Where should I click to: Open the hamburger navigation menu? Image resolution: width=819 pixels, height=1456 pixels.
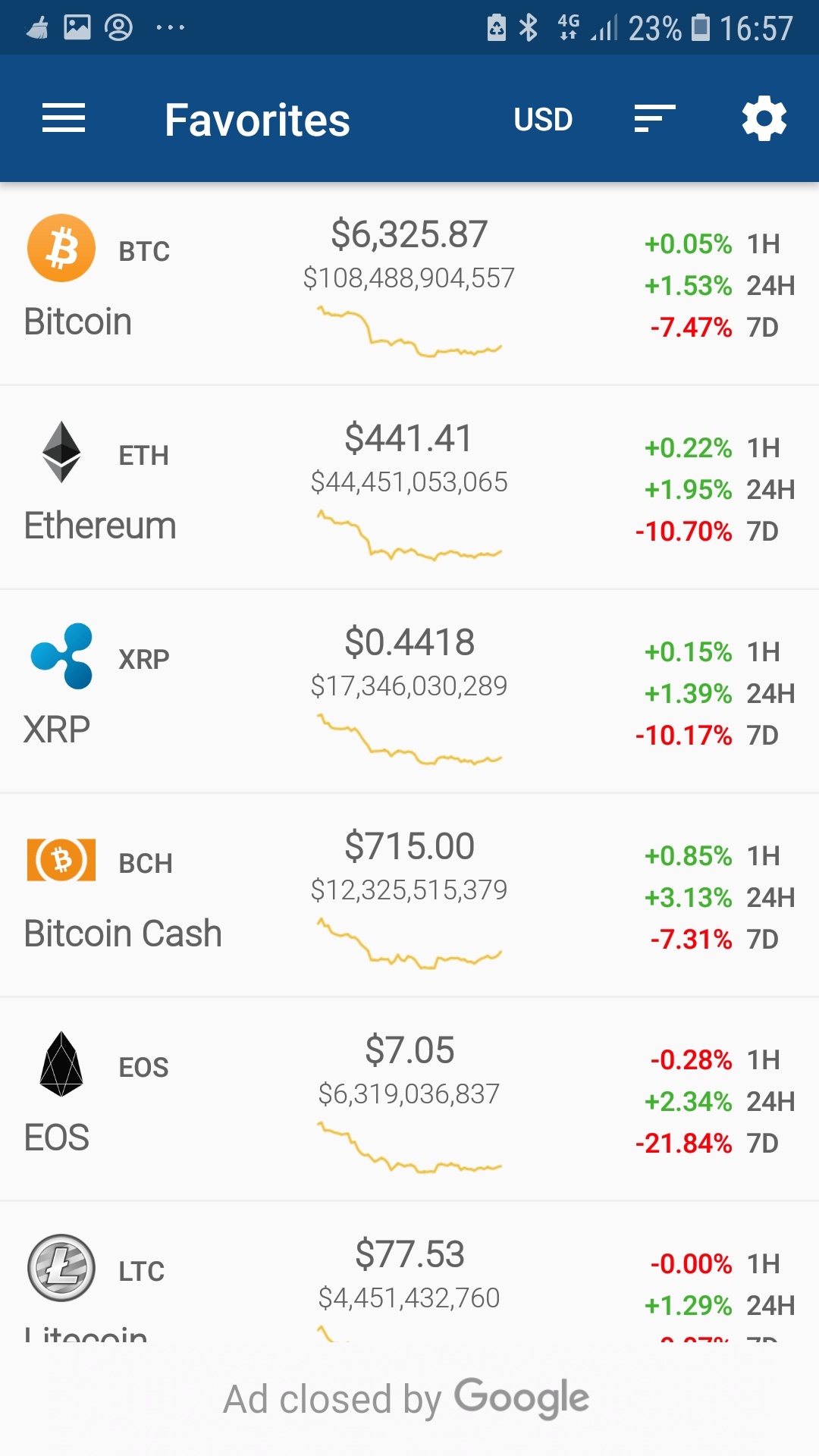pyautogui.click(x=64, y=119)
